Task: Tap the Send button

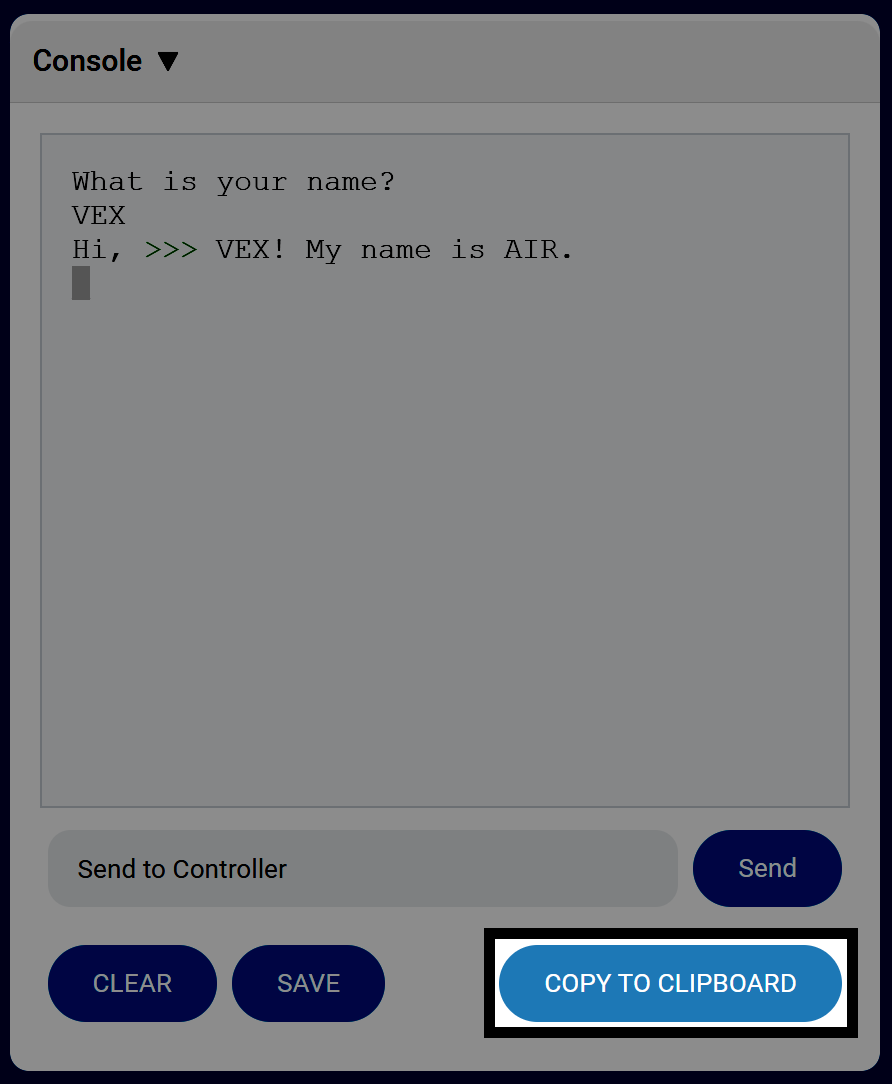Action: (767, 868)
